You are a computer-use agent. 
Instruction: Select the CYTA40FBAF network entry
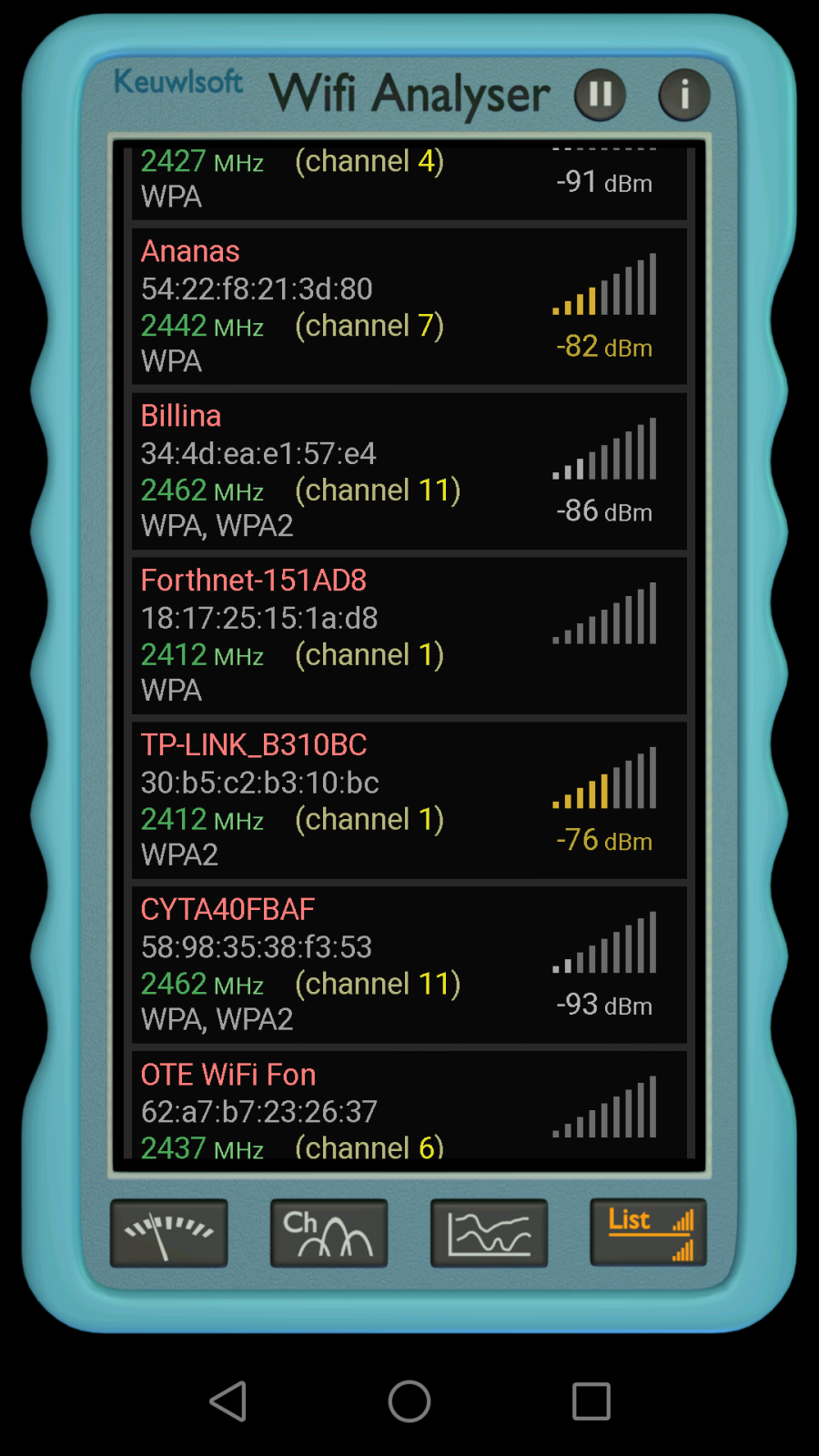point(409,965)
